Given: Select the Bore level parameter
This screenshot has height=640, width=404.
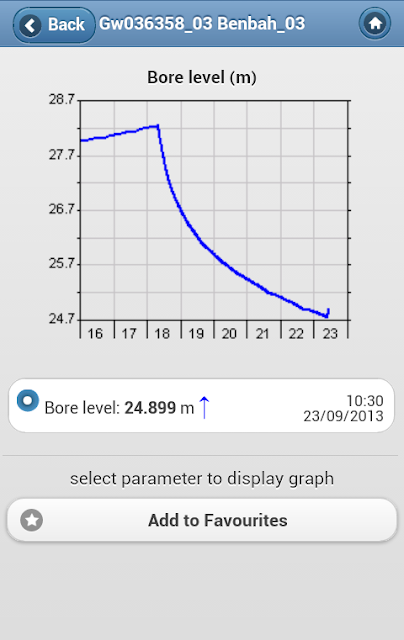Looking at the screenshot, I should click(202, 405).
